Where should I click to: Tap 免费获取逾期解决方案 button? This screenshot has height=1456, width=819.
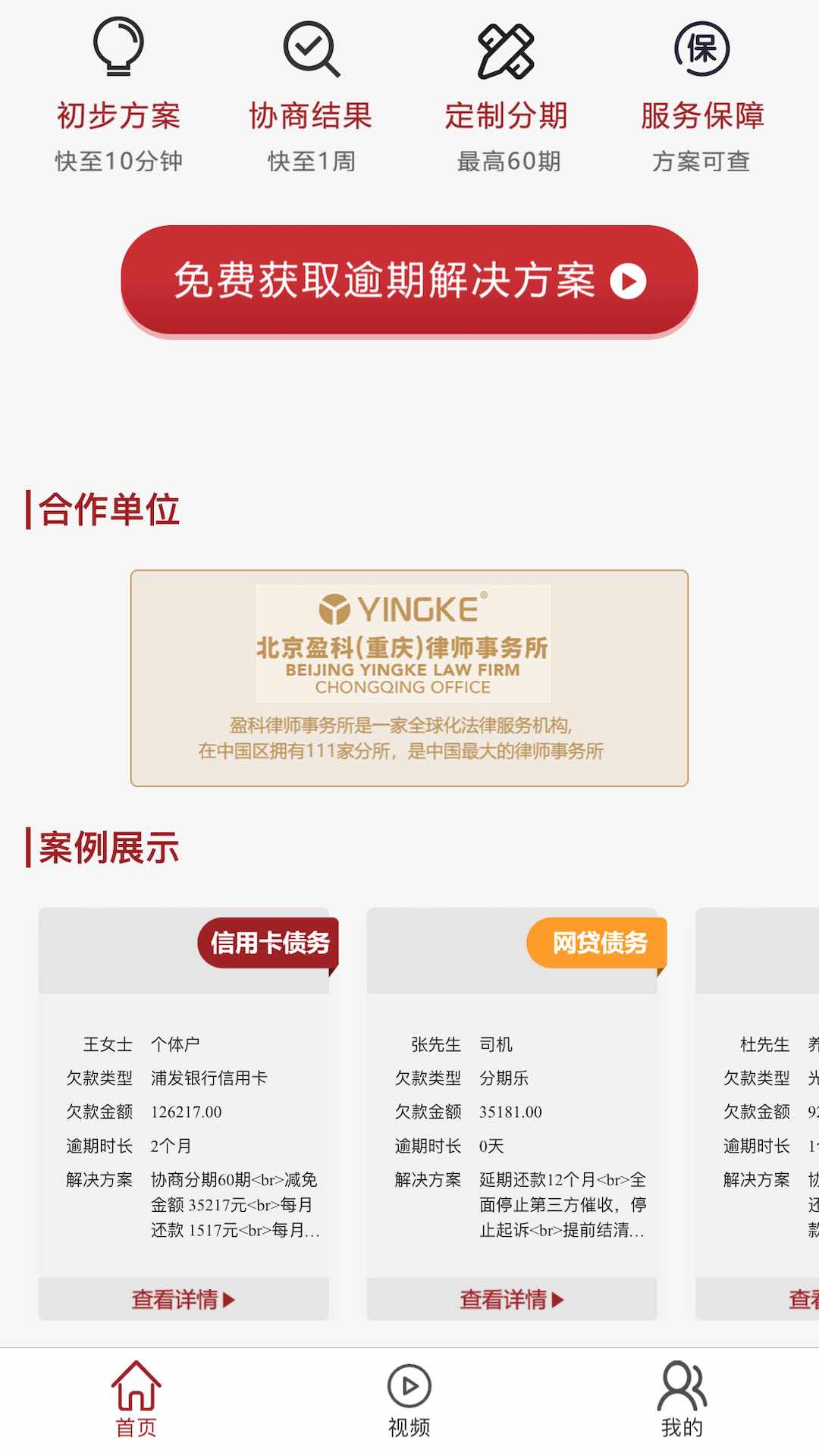point(409,281)
